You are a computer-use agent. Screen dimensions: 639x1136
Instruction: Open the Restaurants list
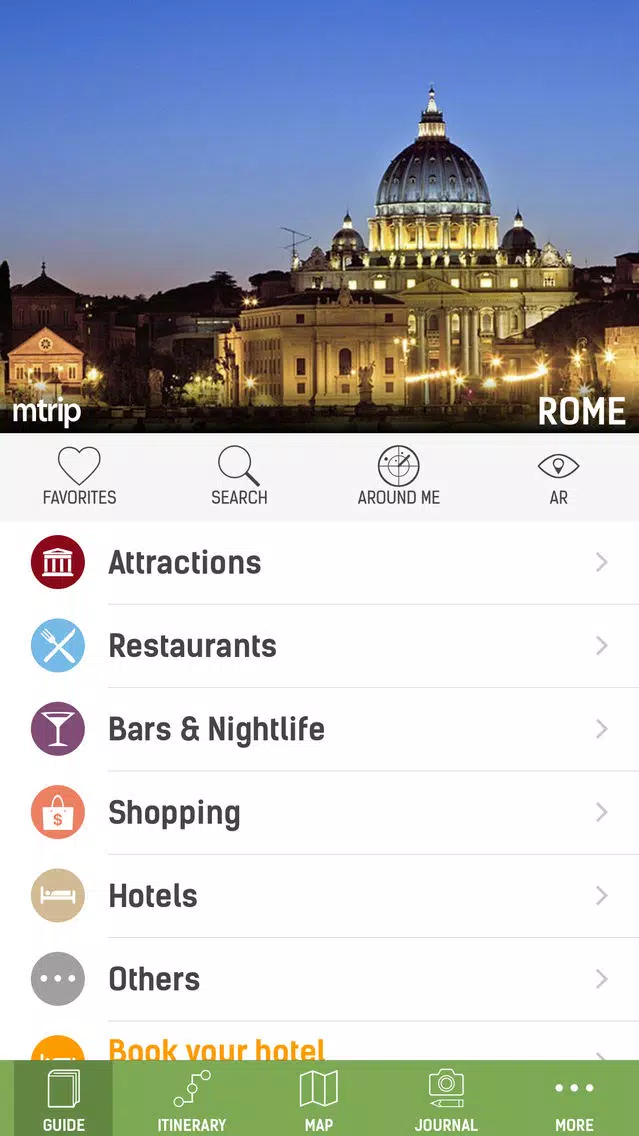click(320, 646)
